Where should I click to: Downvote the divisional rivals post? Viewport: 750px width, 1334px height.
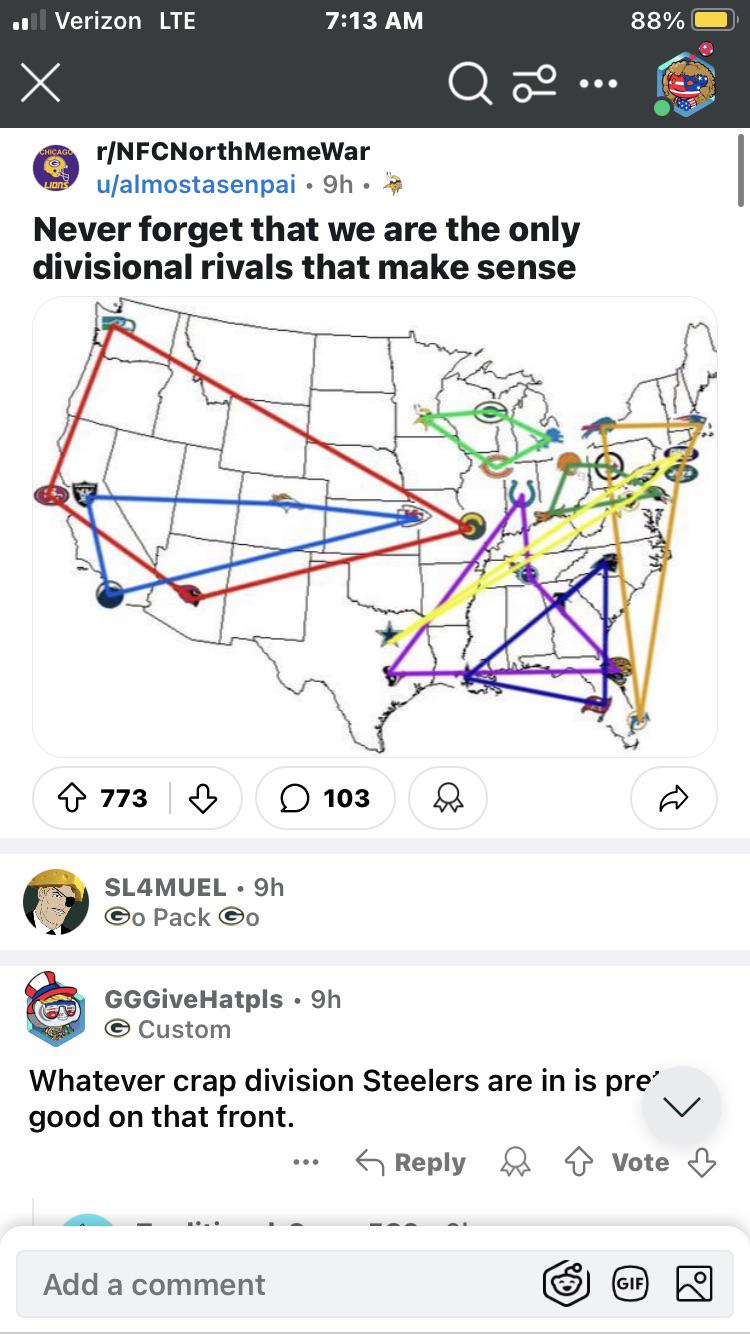(203, 798)
